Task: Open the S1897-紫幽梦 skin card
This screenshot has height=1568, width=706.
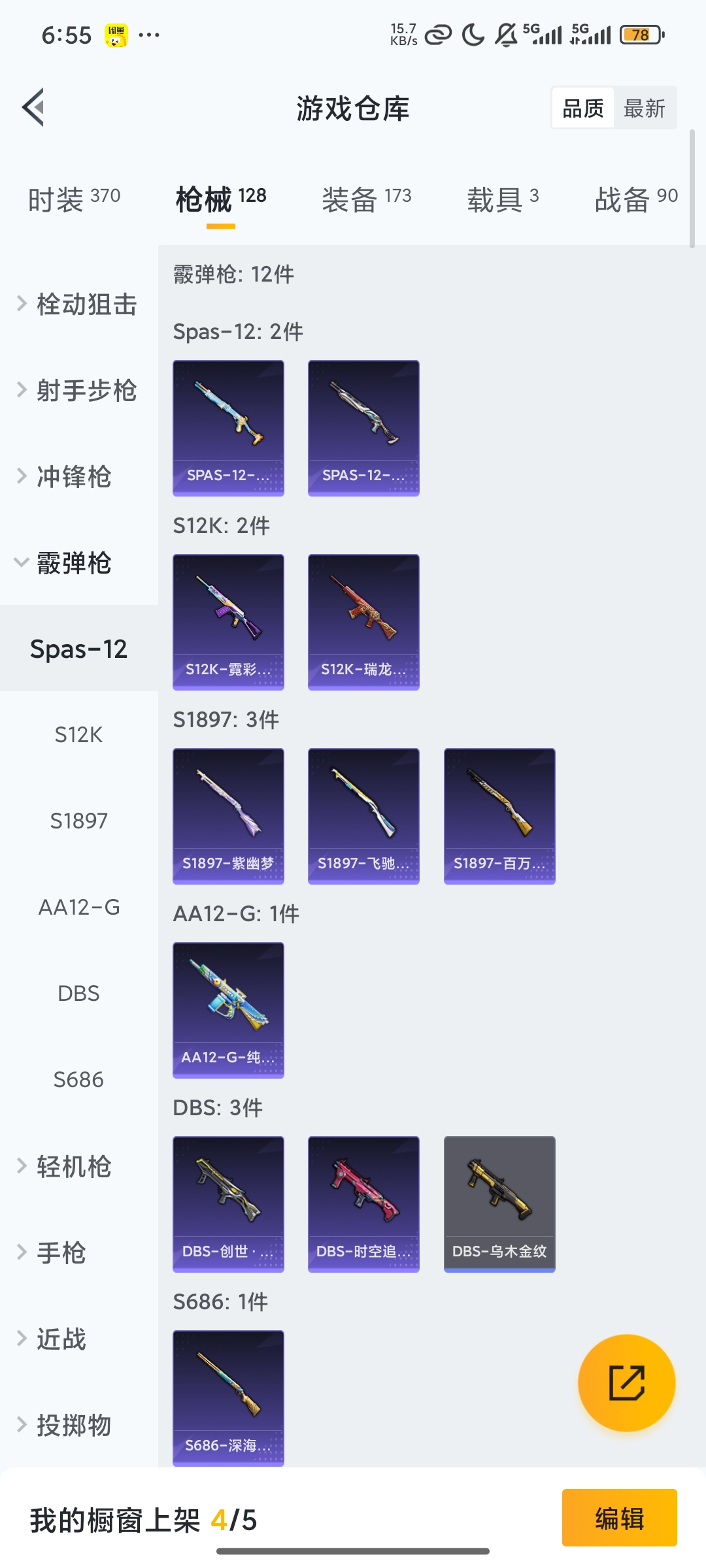Action: [228, 816]
